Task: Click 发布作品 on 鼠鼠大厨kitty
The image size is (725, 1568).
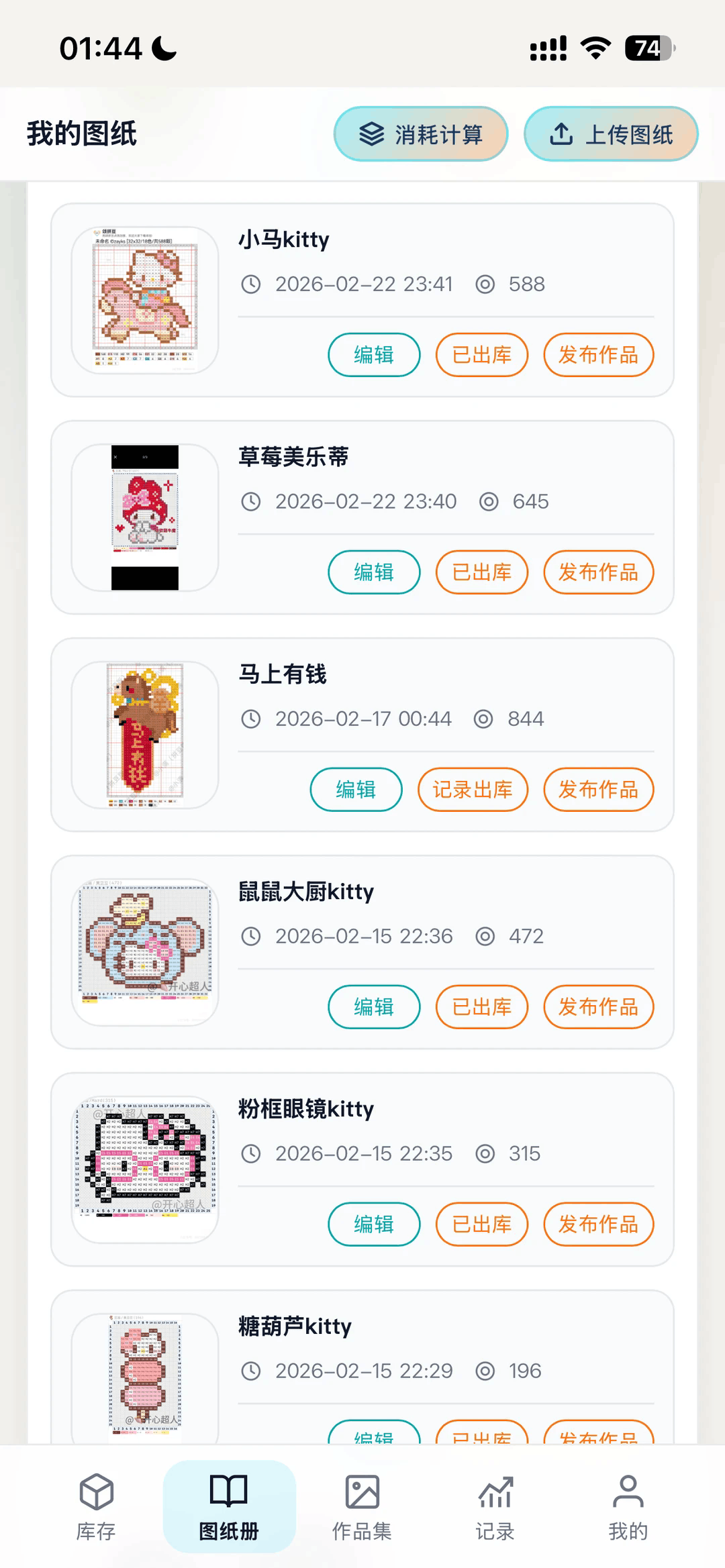Action: [598, 1007]
